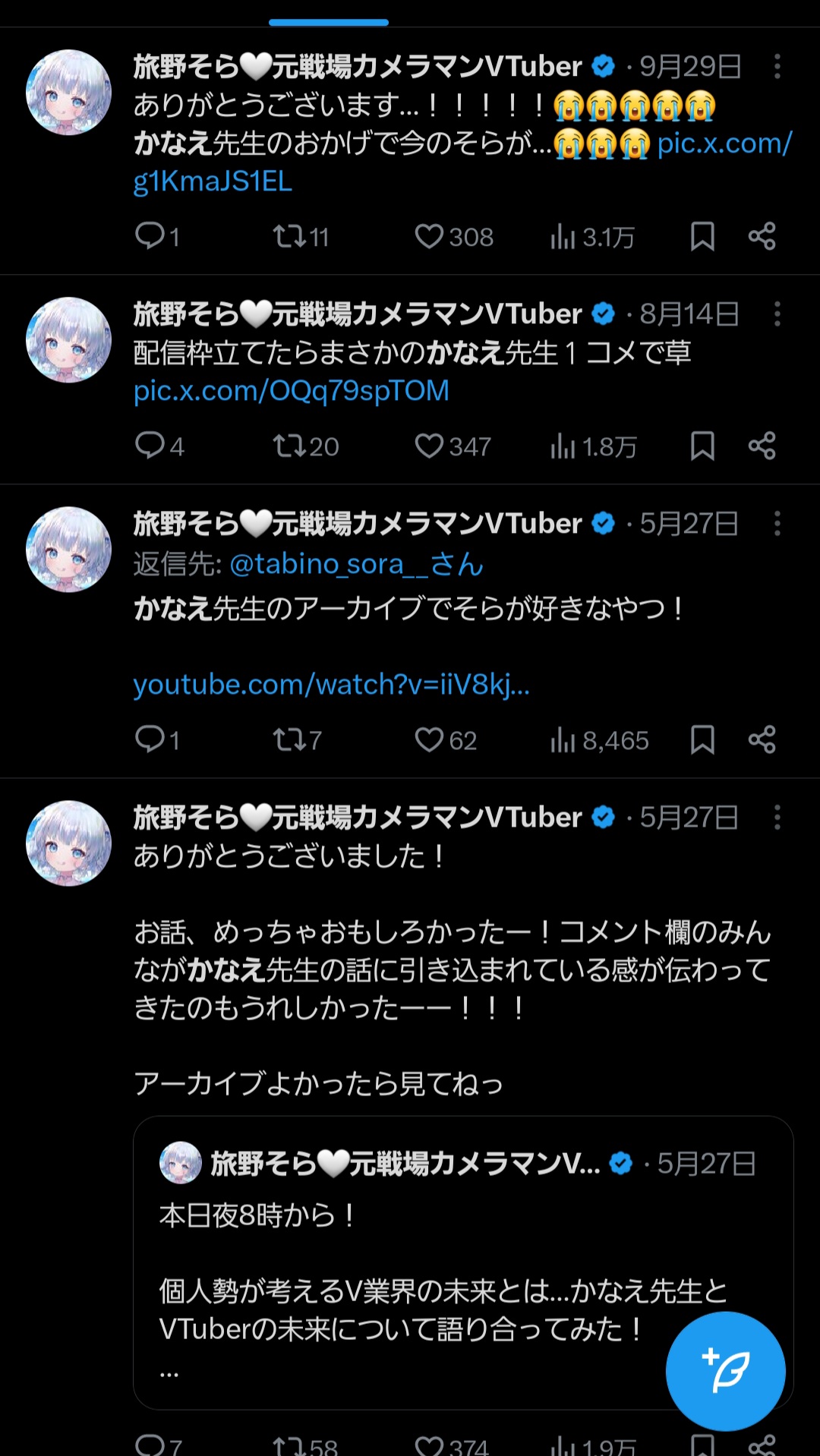Open the pic.x.com/OQq79spTOM link
820x1456 pixels.
[x=292, y=391]
